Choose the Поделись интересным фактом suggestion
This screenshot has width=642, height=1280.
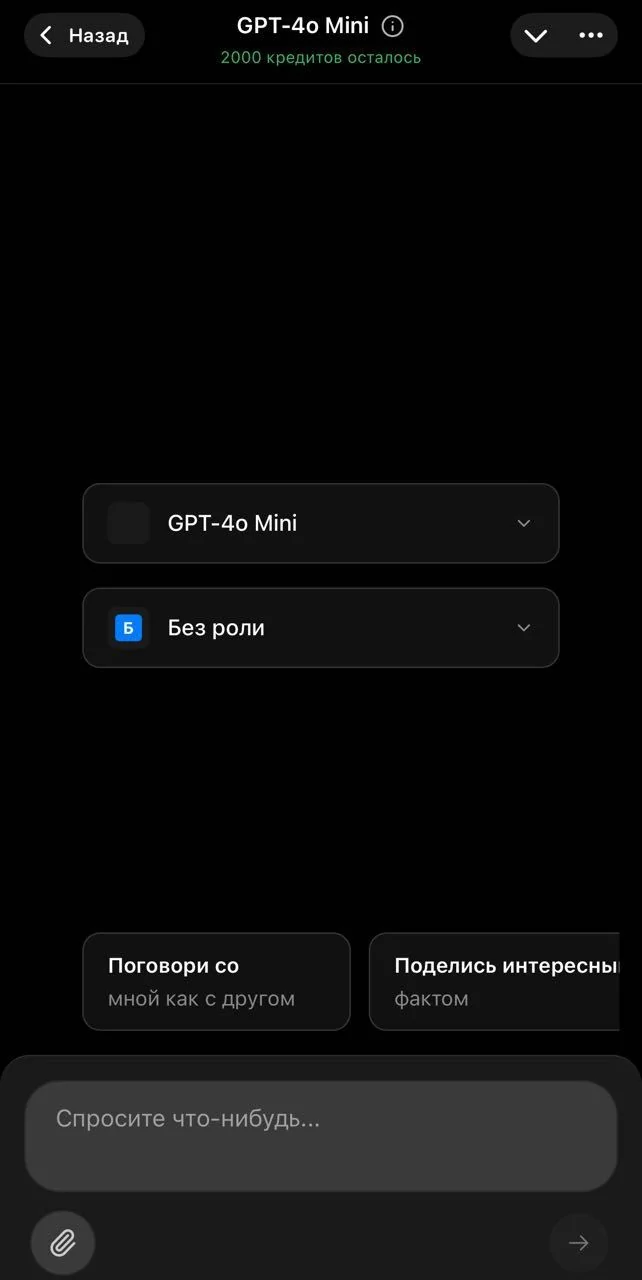click(x=495, y=982)
